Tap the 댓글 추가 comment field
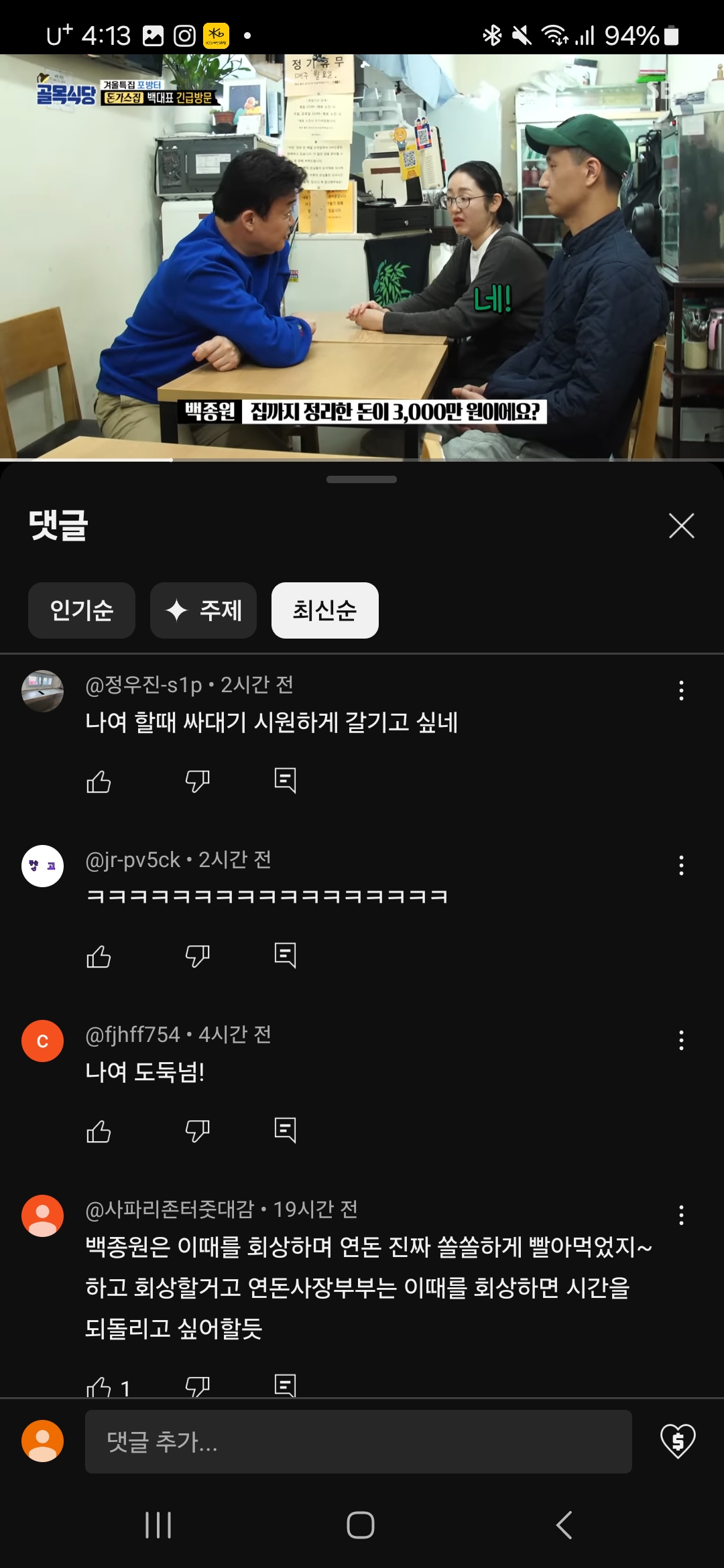The height and width of the screenshot is (1568, 724). pyautogui.click(x=358, y=1441)
